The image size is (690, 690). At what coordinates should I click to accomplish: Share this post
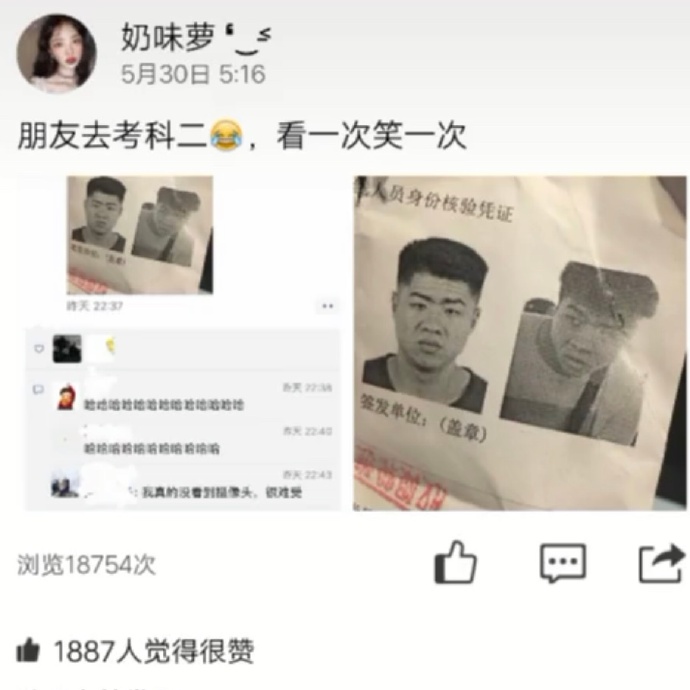pyautogui.click(x=661, y=564)
